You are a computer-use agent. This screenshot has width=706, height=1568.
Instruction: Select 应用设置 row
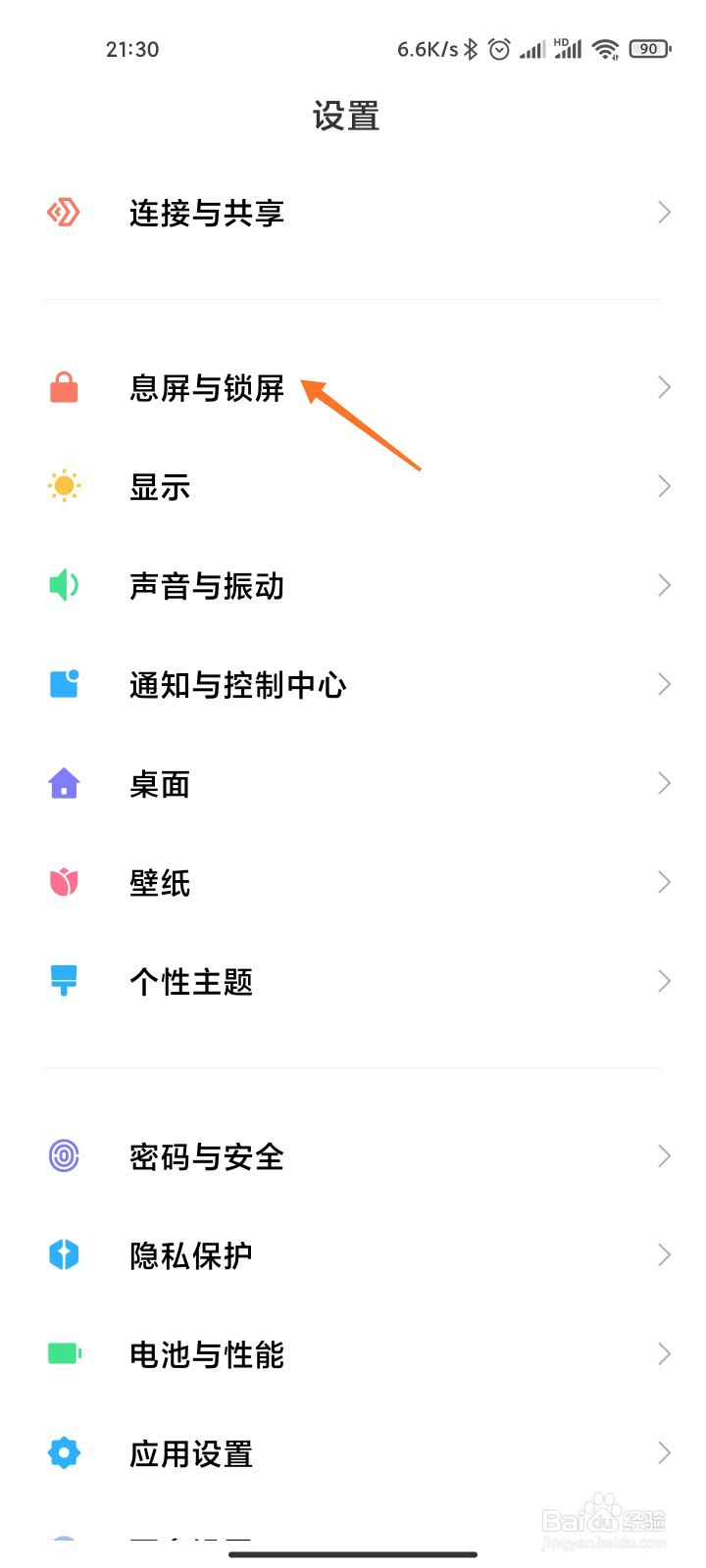point(353,1453)
